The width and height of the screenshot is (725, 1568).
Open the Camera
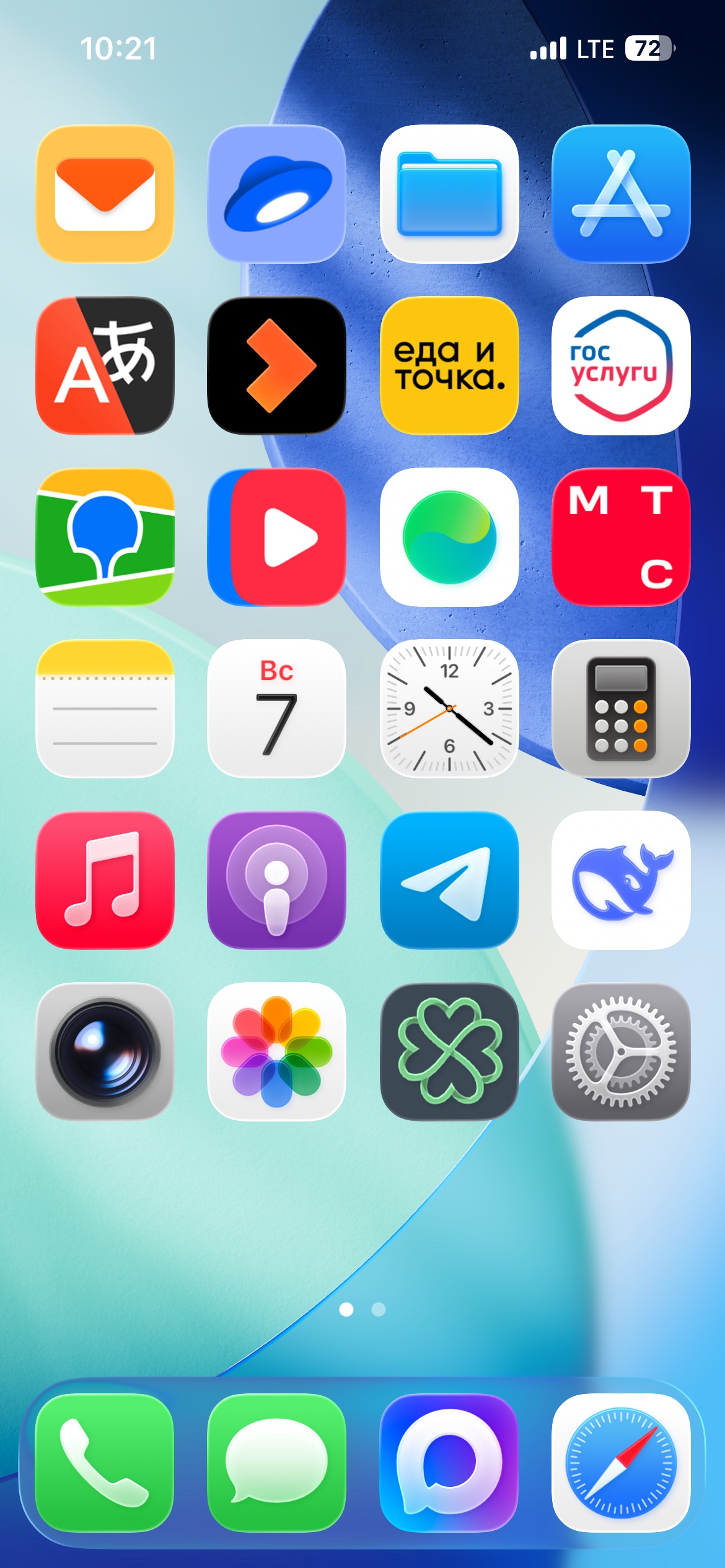click(105, 1052)
